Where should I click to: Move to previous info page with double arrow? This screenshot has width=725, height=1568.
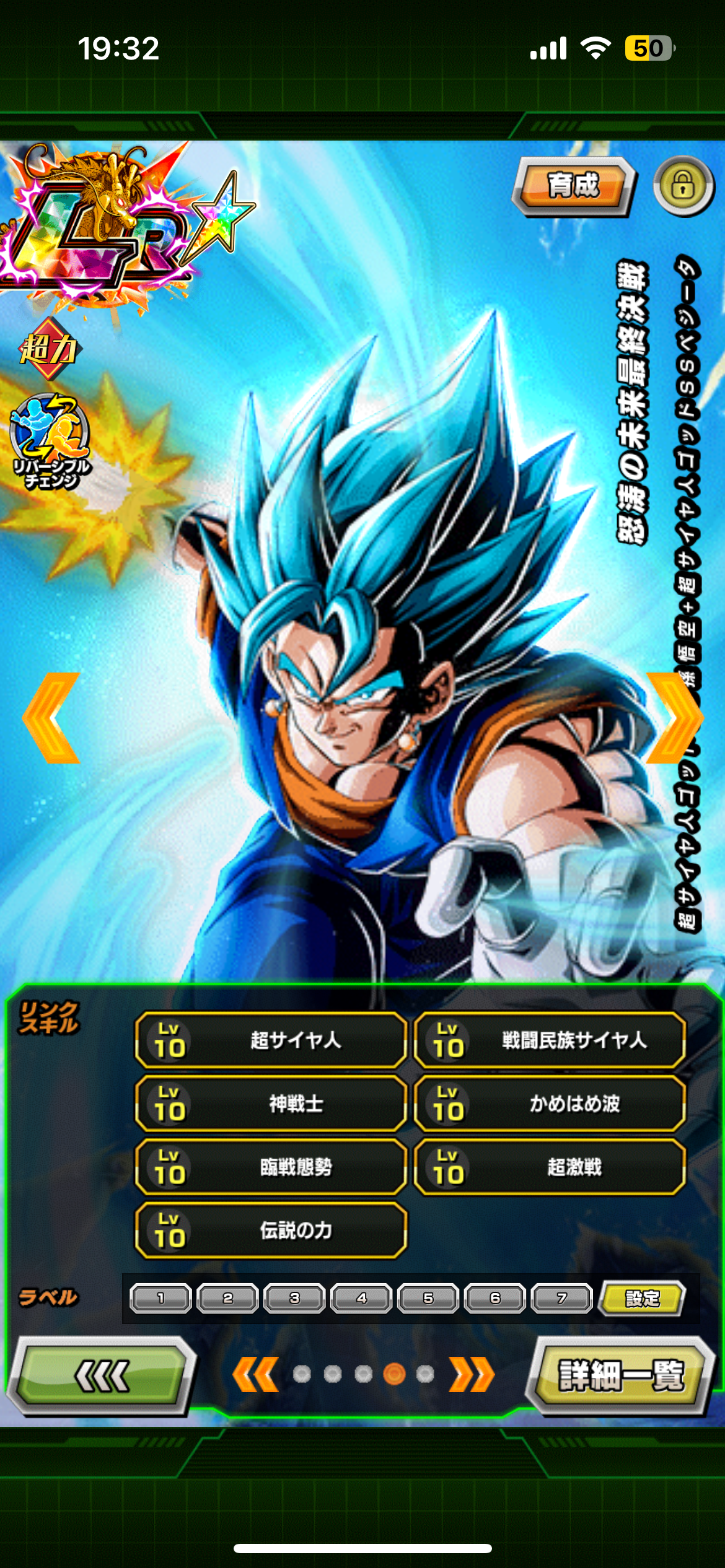(255, 1375)
